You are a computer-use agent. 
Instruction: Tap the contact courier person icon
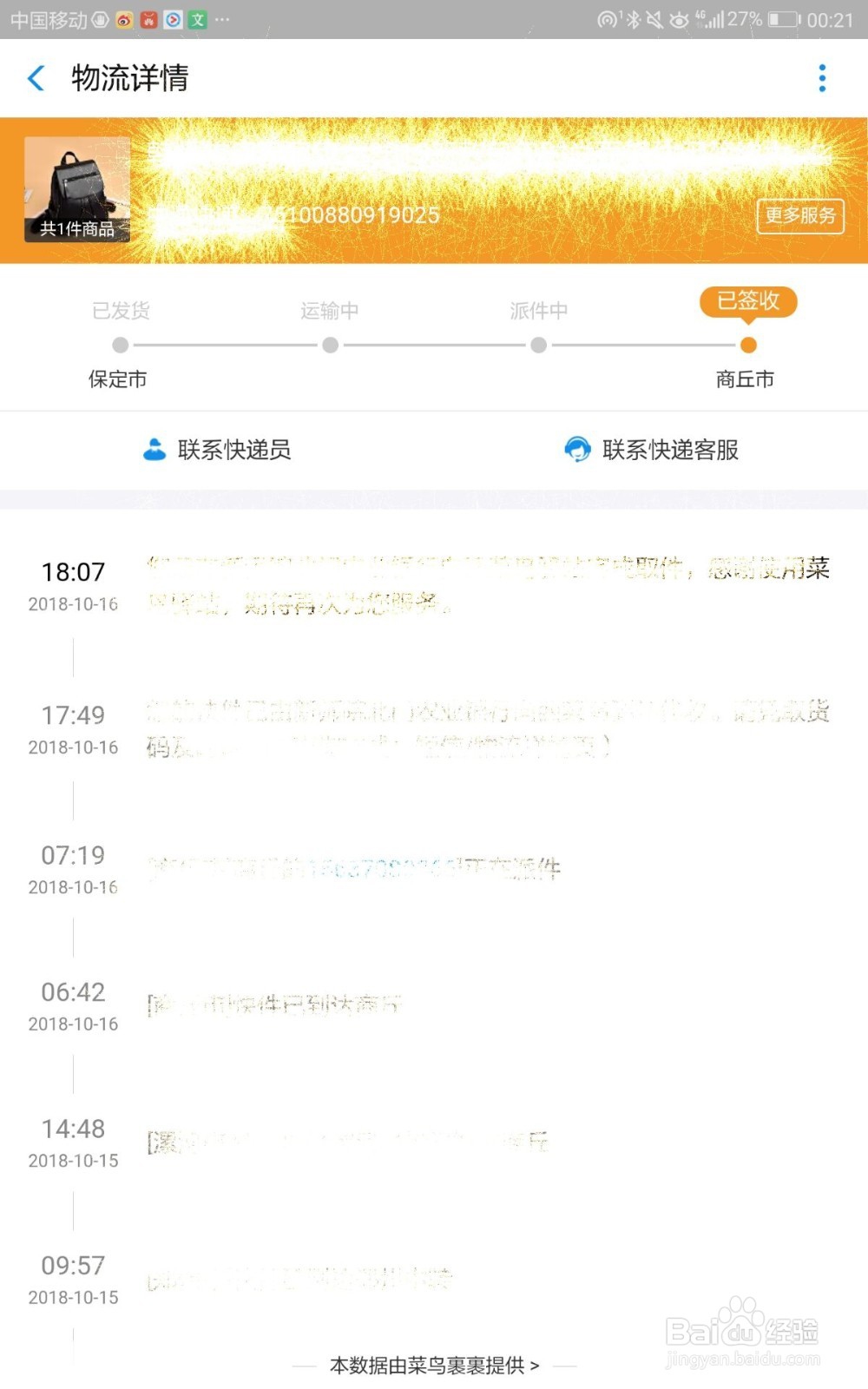coord(153,450)
